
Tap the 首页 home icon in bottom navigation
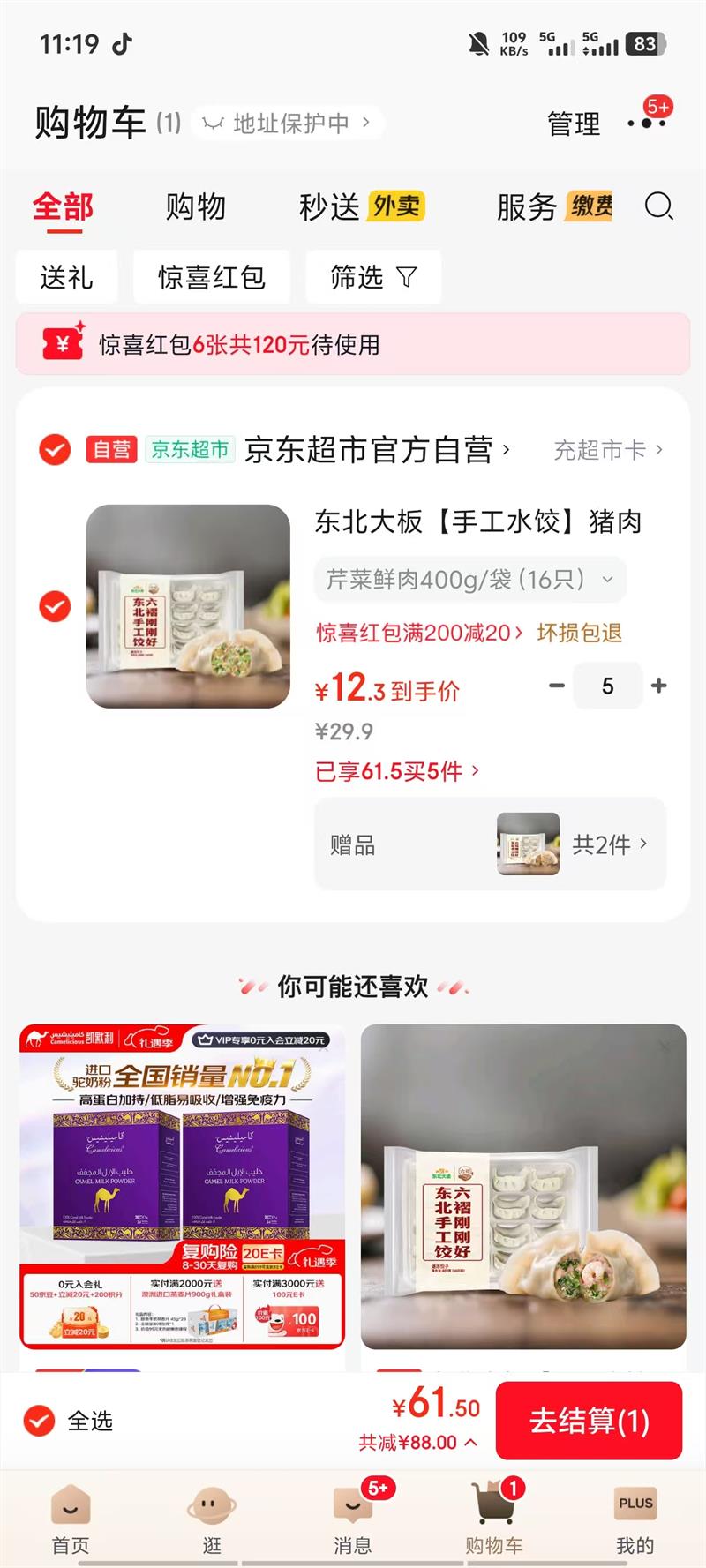[x=71, y=1513]
